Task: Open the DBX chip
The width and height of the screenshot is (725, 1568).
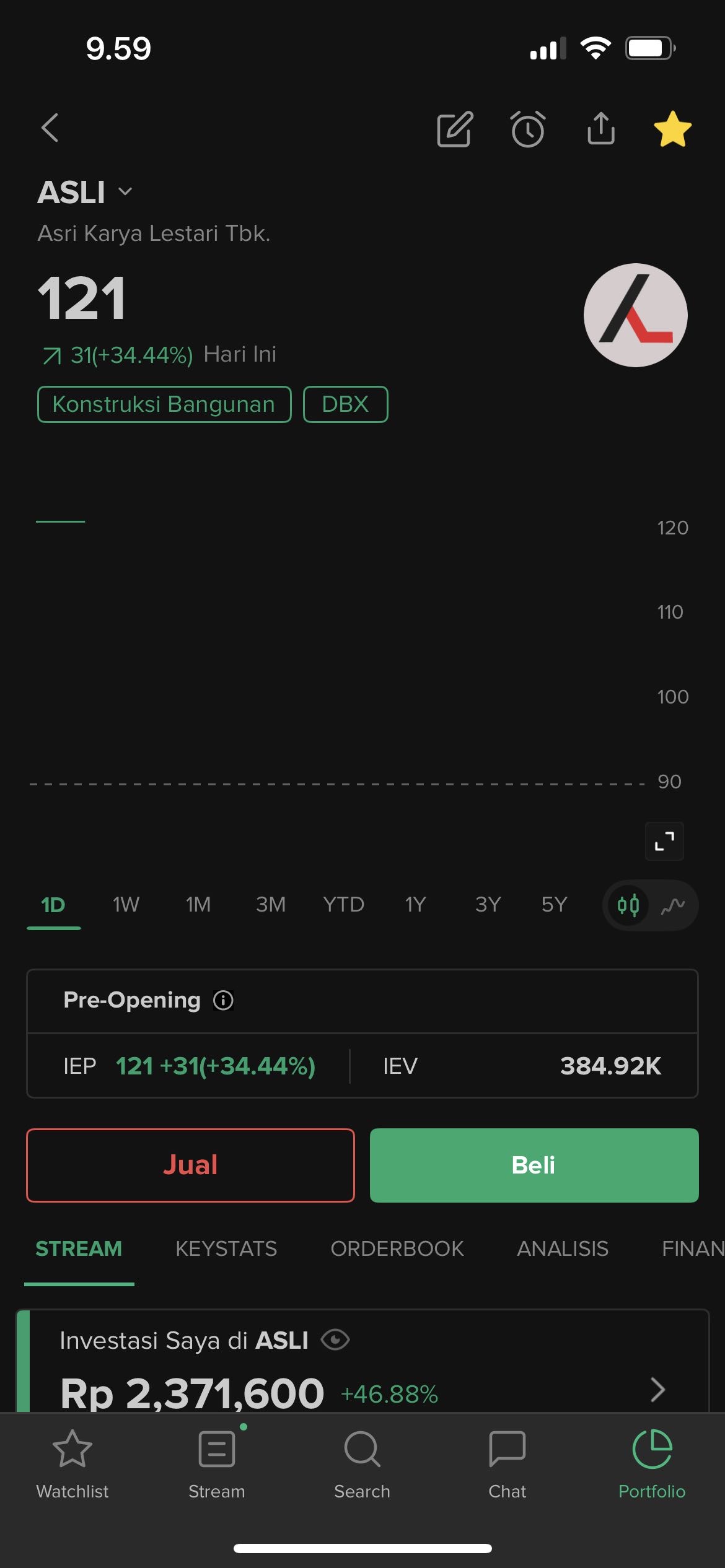Action: (x=345, y=404)
